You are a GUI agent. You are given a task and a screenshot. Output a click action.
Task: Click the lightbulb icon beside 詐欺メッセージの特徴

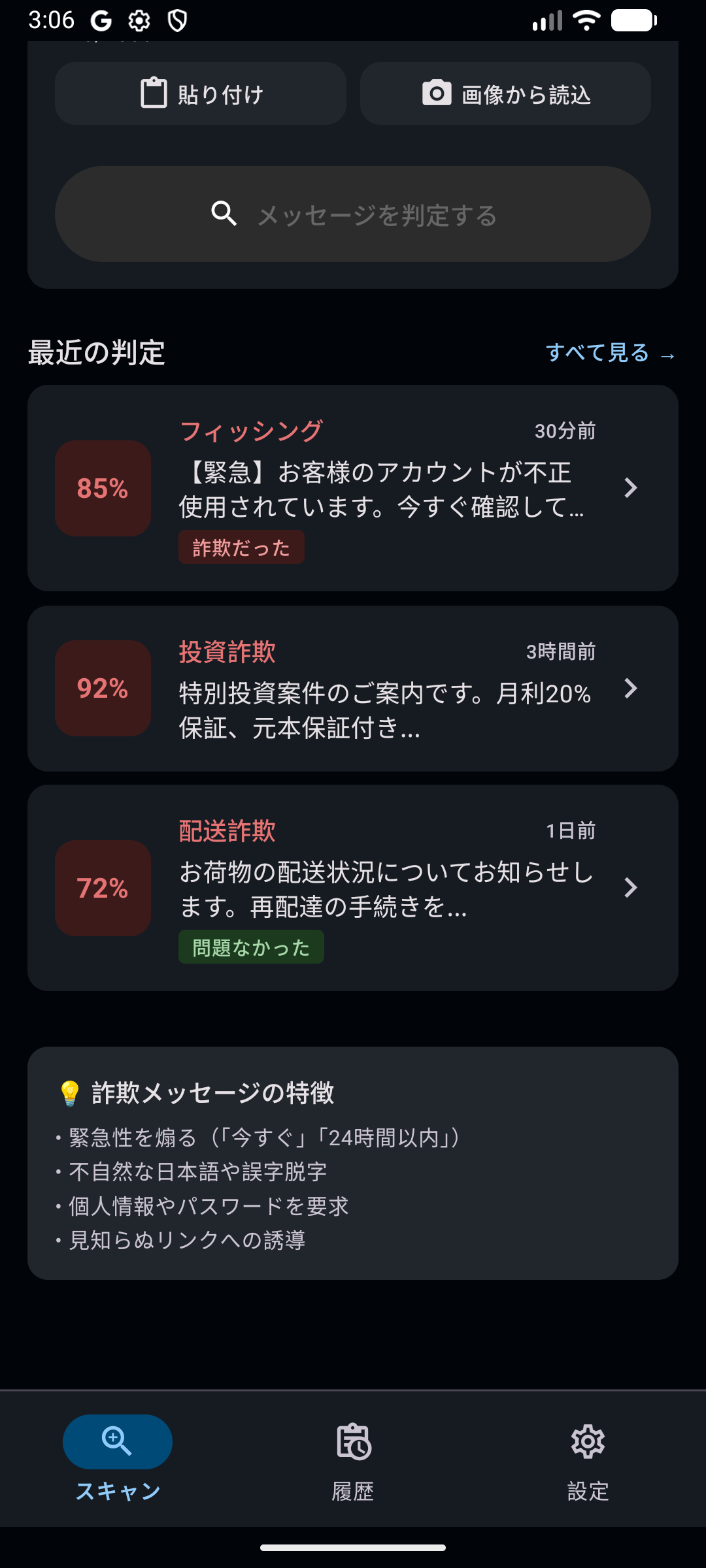pyautogui.click(x=69, y=1092)
